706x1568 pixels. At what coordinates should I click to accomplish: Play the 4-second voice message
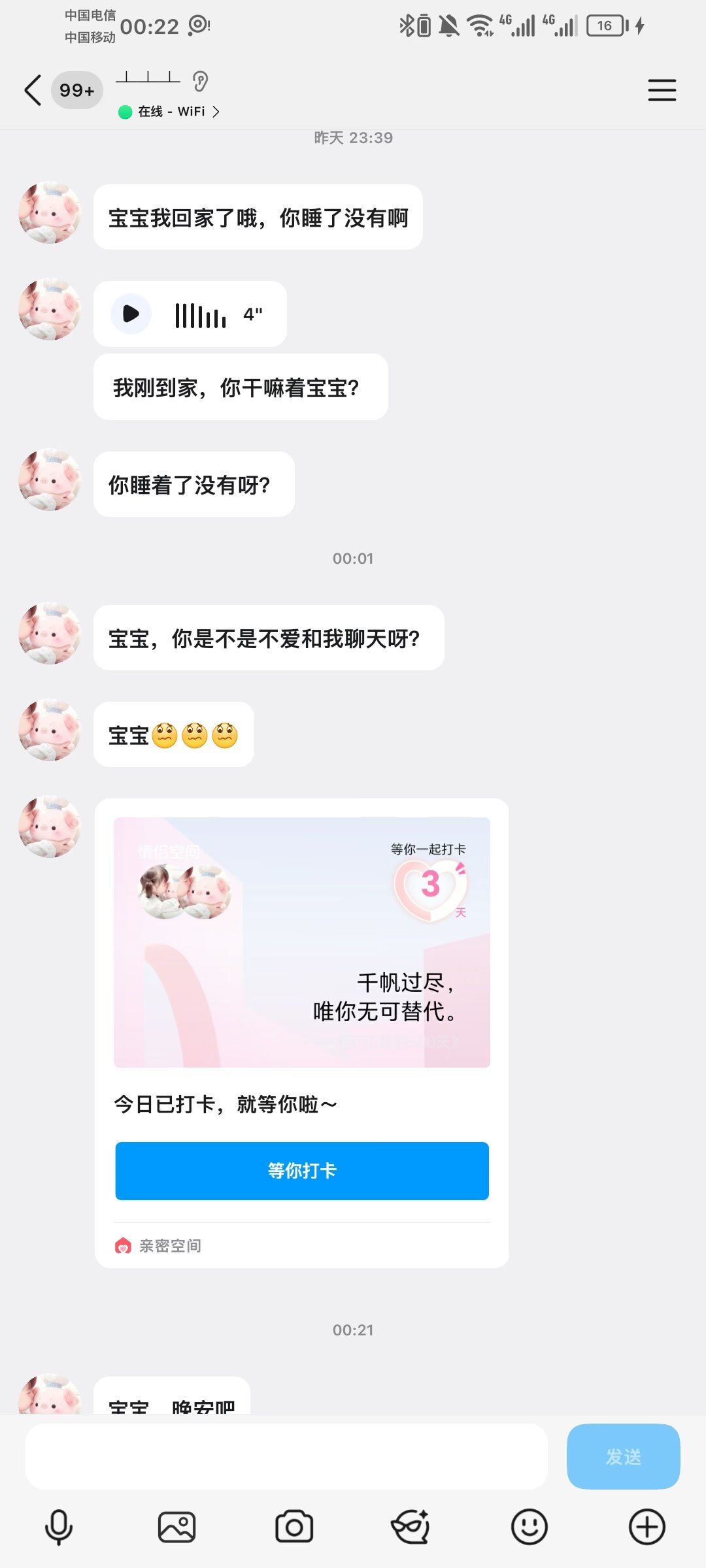[x=131, y=314]
